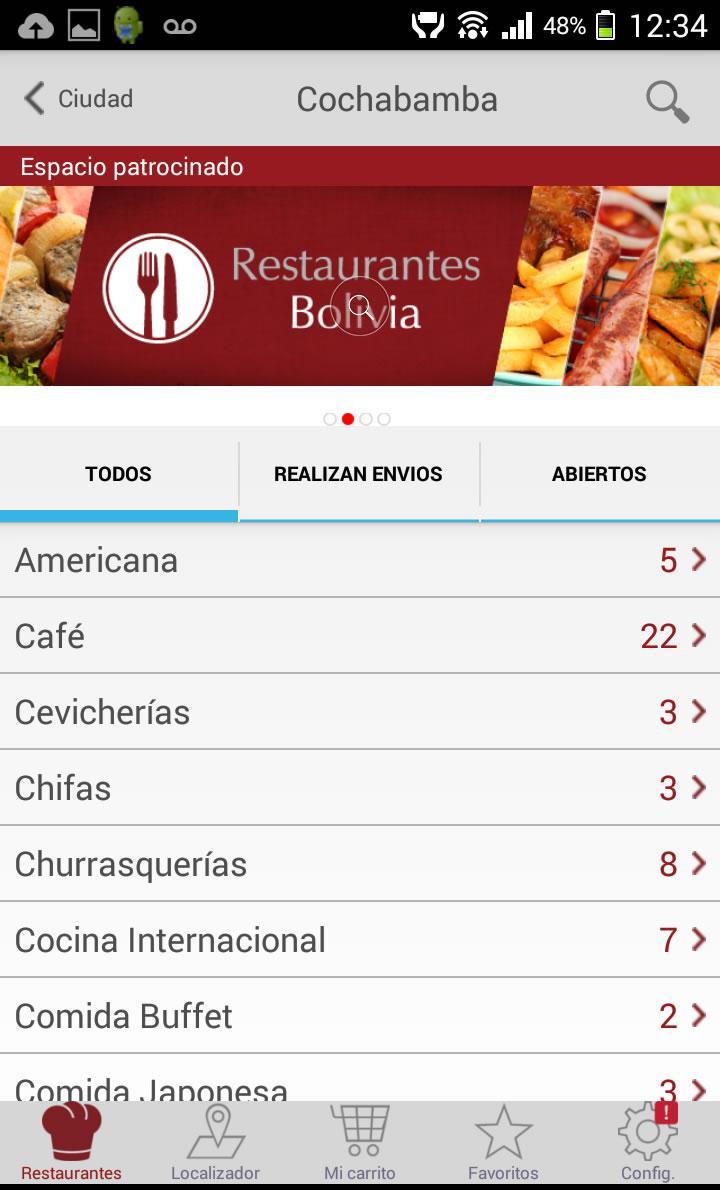Open the Cocina Internacional category
720x1190 pixels.
360,940
